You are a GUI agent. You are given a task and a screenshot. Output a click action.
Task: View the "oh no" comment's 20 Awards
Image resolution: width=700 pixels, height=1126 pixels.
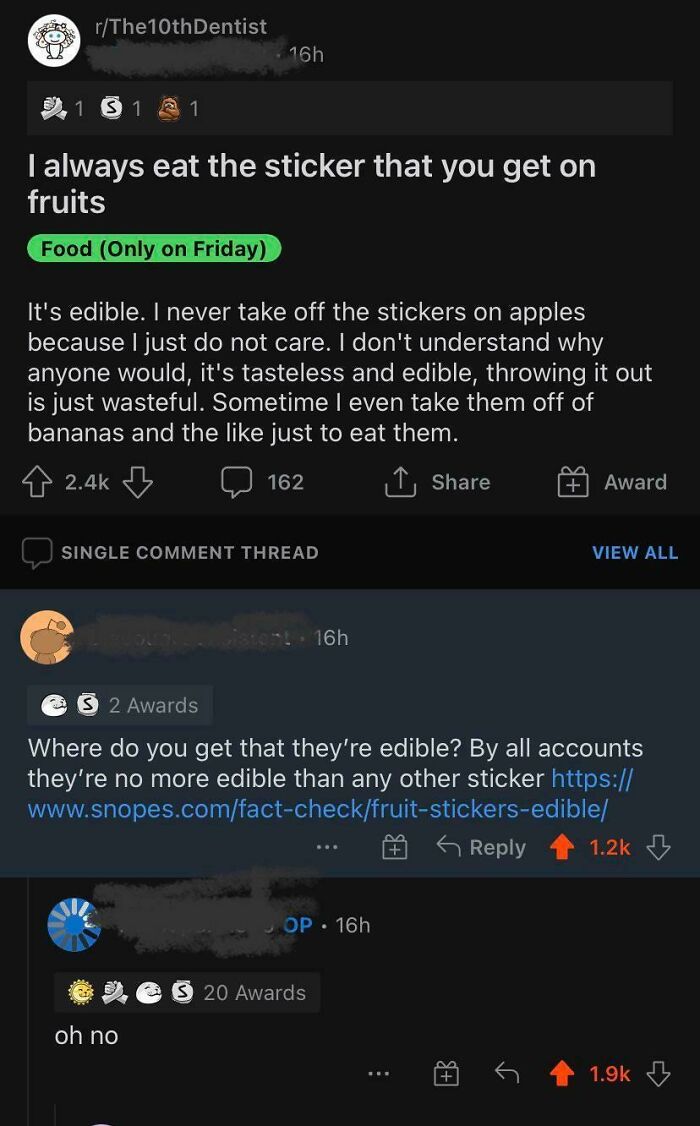[x=187, y=993]
